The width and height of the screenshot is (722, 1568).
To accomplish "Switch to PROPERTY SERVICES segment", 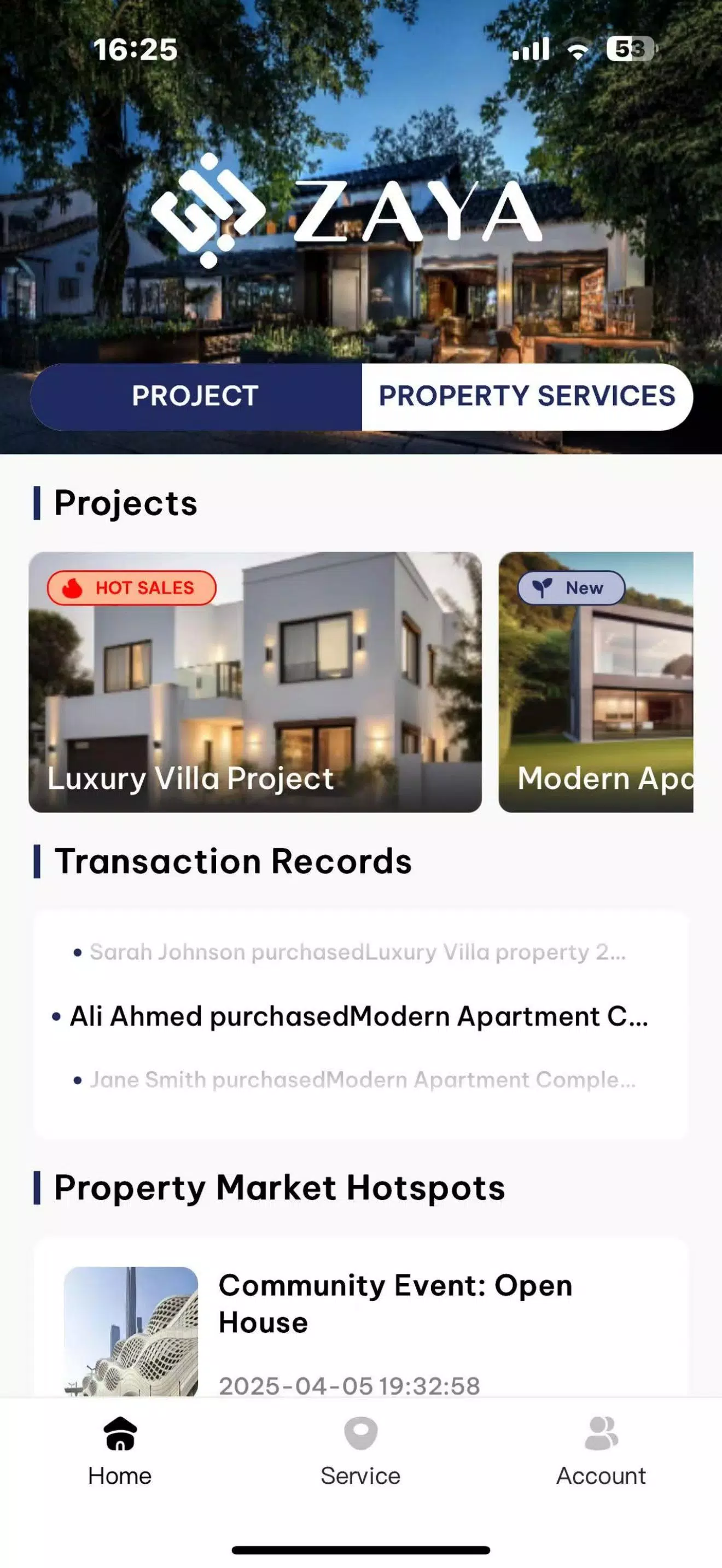I will pos(527,396).
